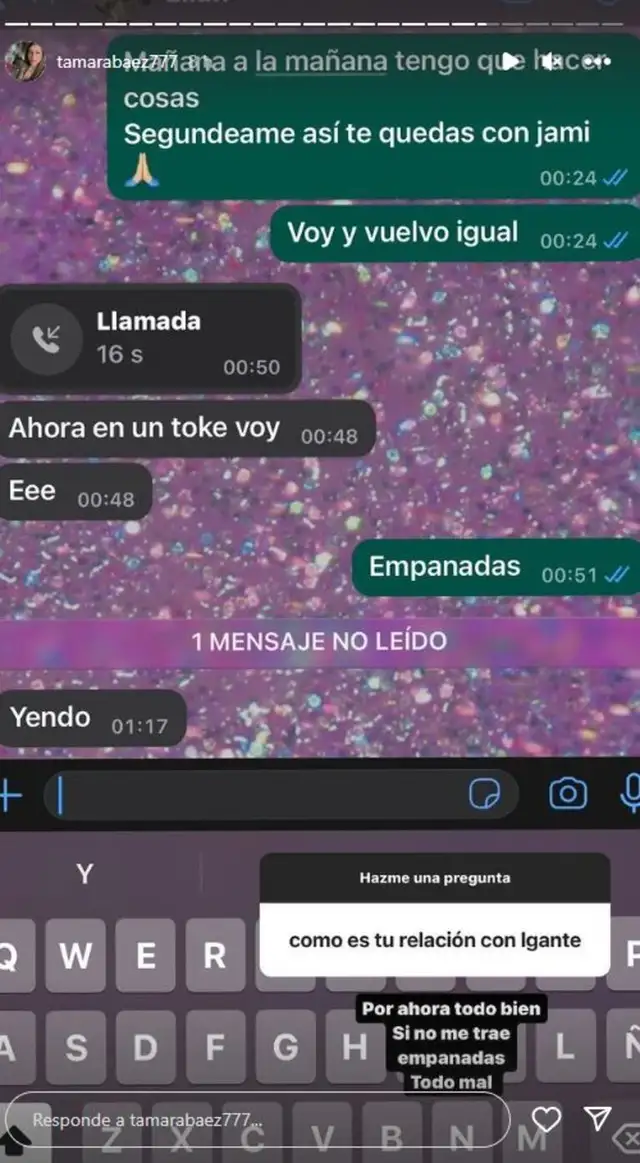
Task: Open the tamarabaez777 username link
Action: (117, 62)
